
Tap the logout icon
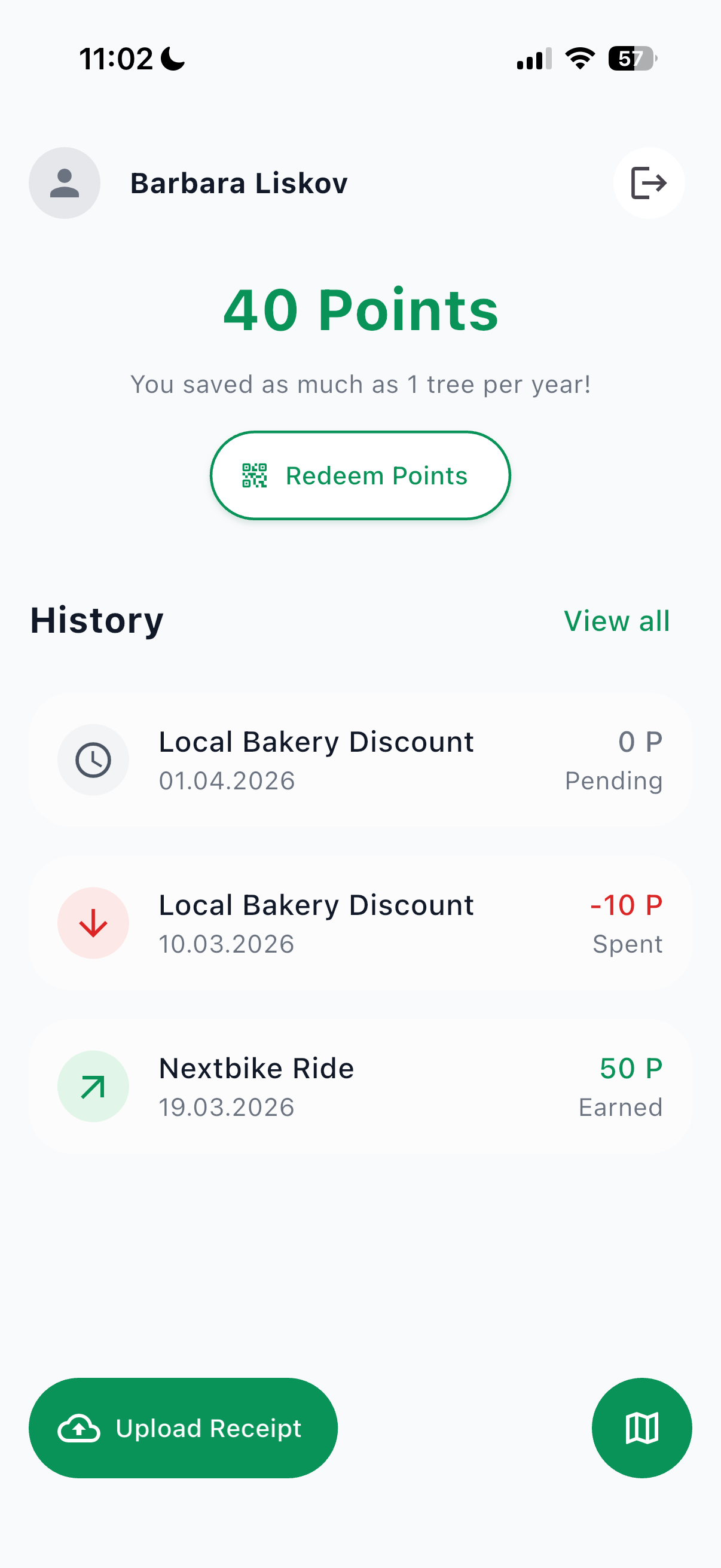point(648,182)
